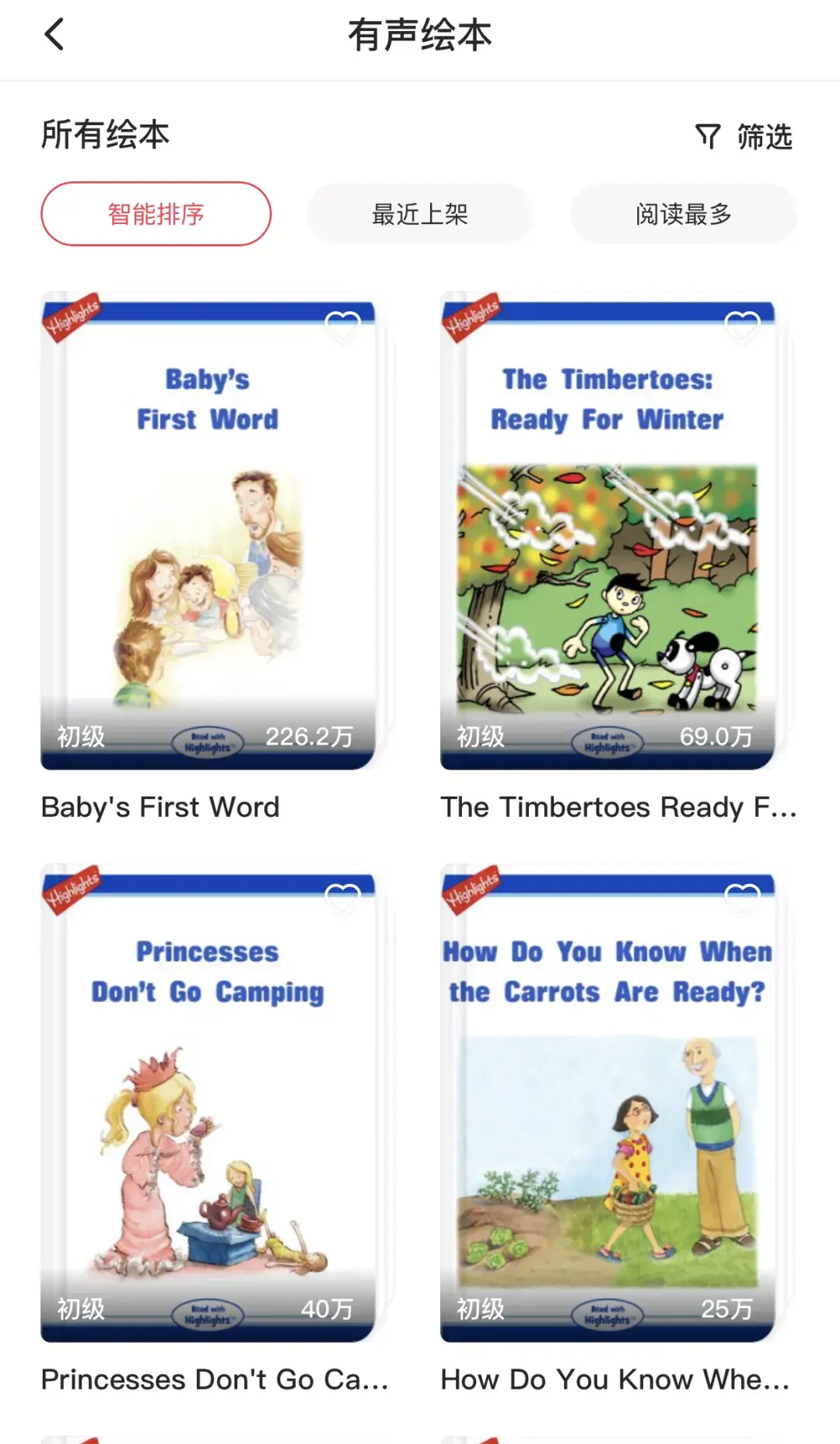Favorite Princesses Don't Go Camping with heart
Screen dimensions: 840x1444
click(x=342, y=899)
